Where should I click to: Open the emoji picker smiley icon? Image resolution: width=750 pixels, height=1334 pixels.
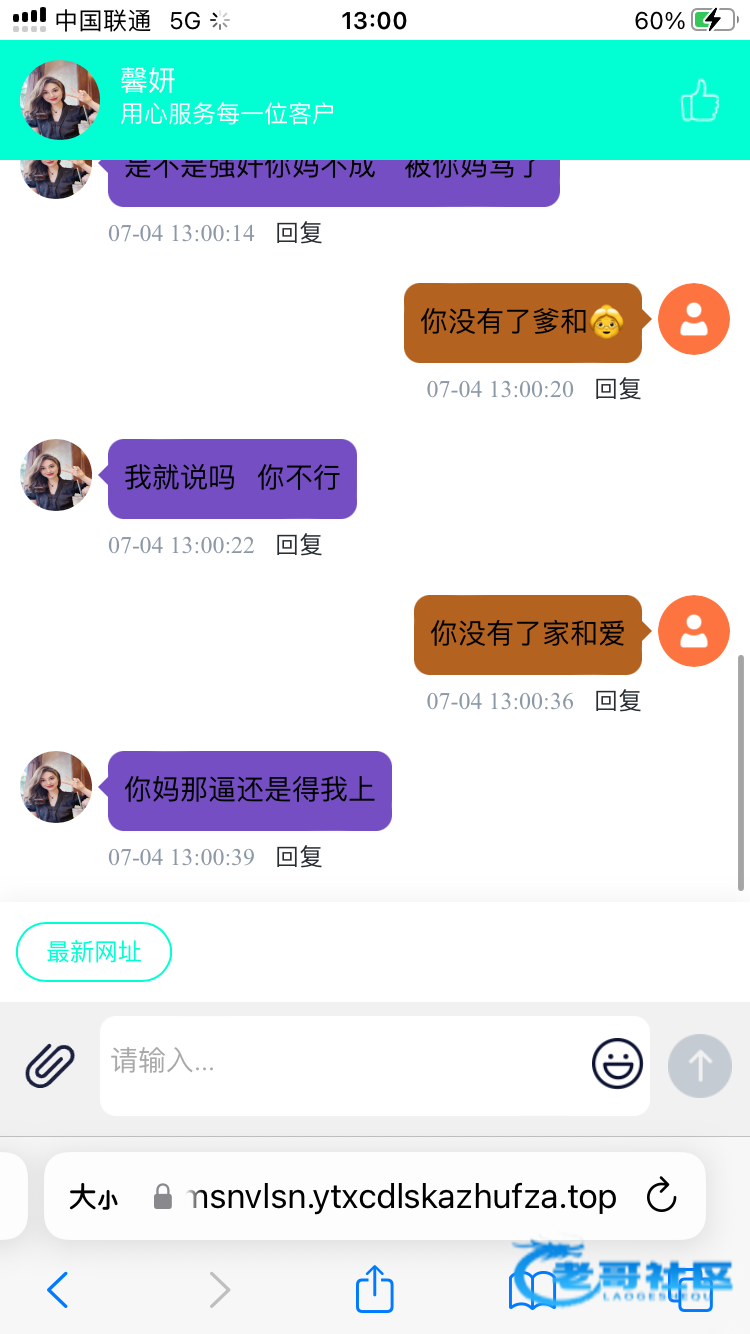[x=617, y=1063]
